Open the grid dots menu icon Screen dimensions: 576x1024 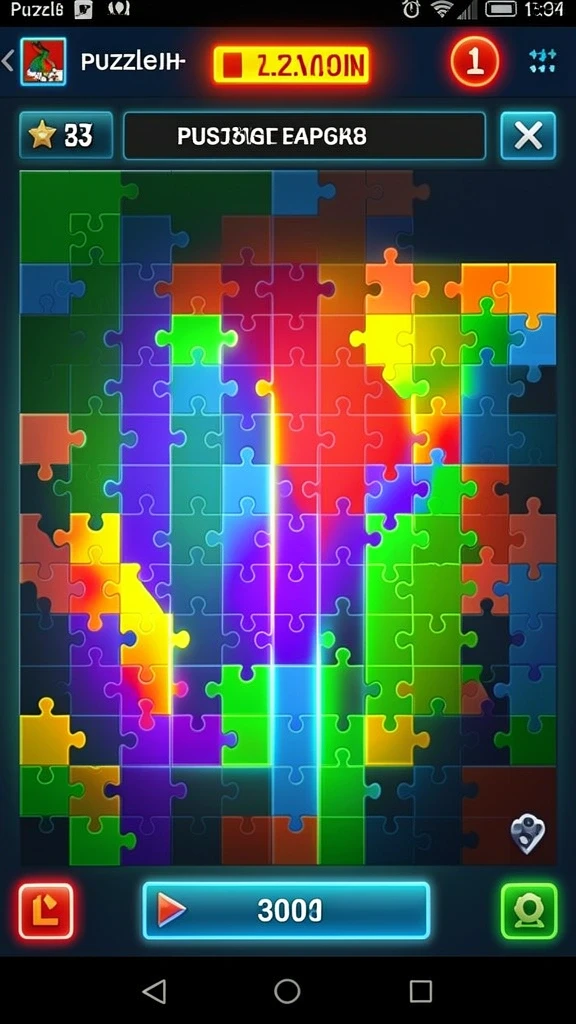pos(542,62)
